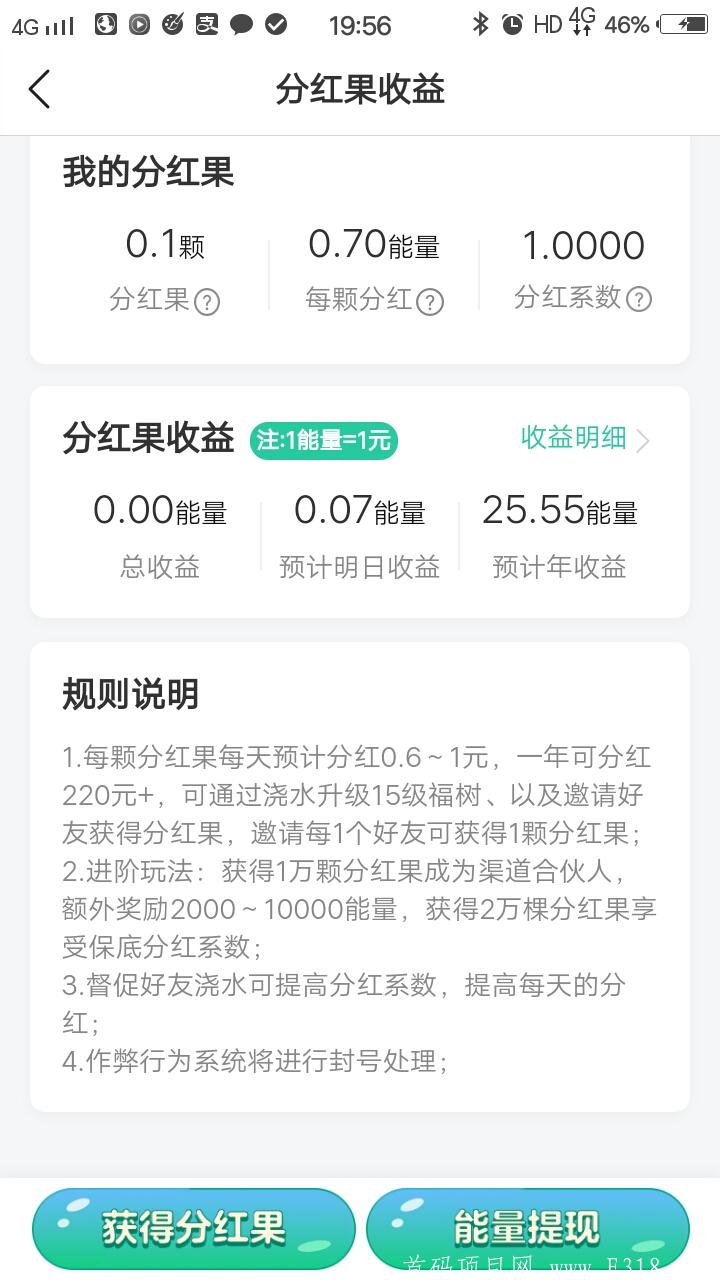Click the 注:1能量=1元 green badge
This screenshot has height=1280, width=720.
click(325, 440)
